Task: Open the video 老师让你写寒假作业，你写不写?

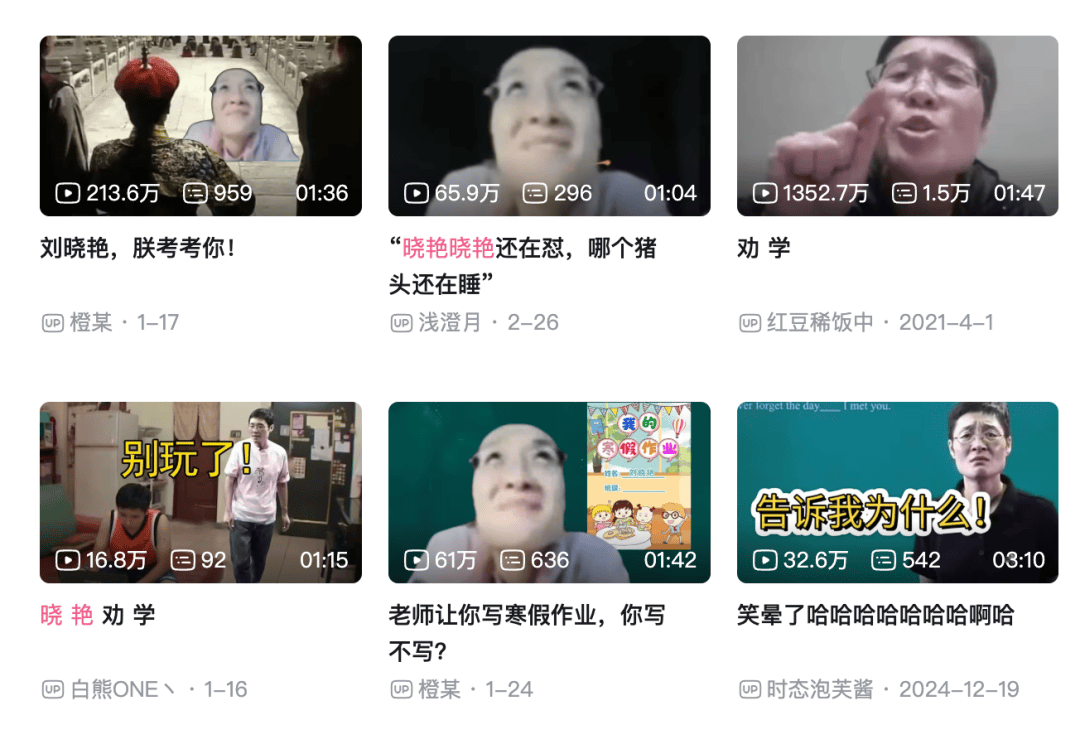Action: 549,492
